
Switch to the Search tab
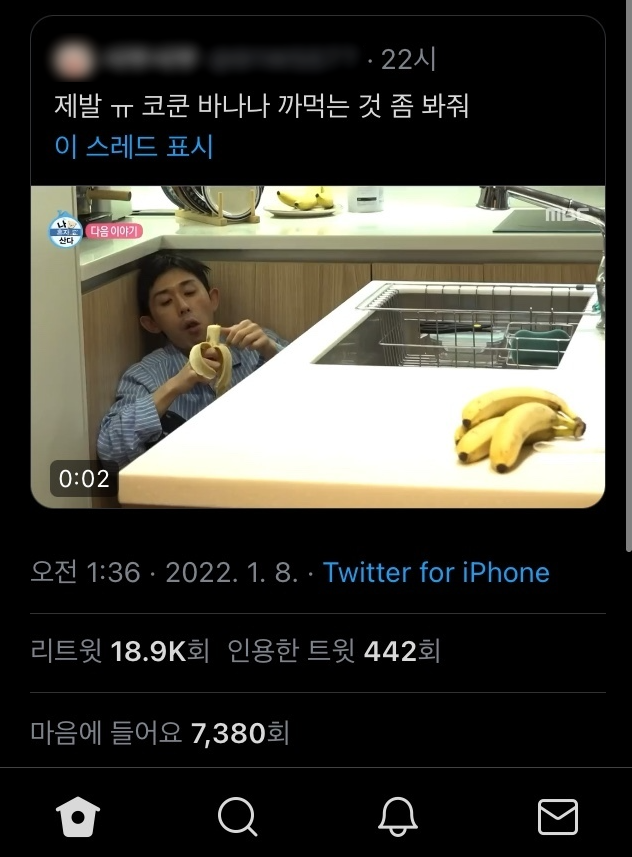[x=237, y=816]
